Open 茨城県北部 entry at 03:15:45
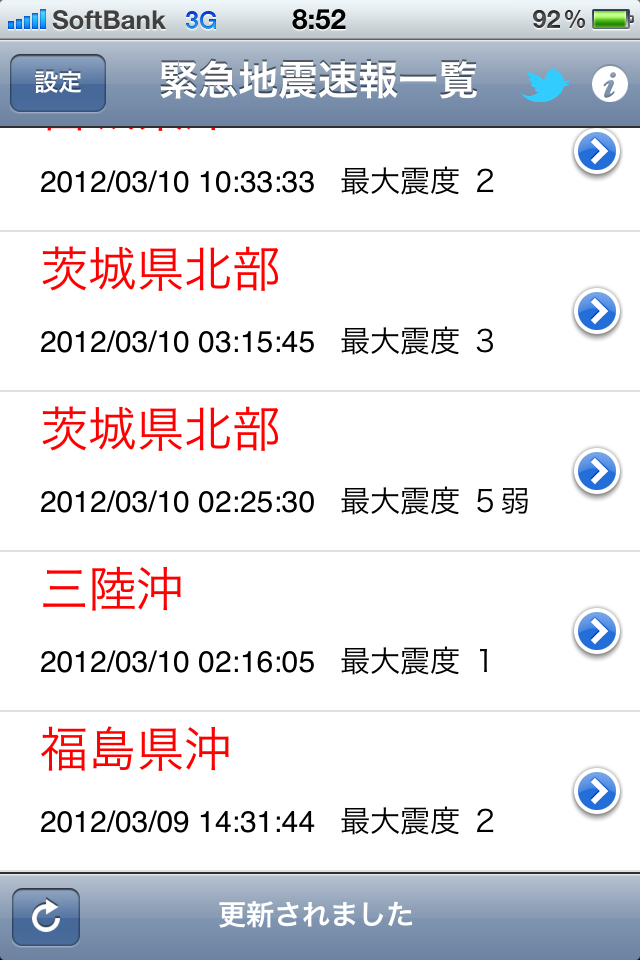Image resolution: width=640 pixels, height=960 pixels. click(300, 311)
